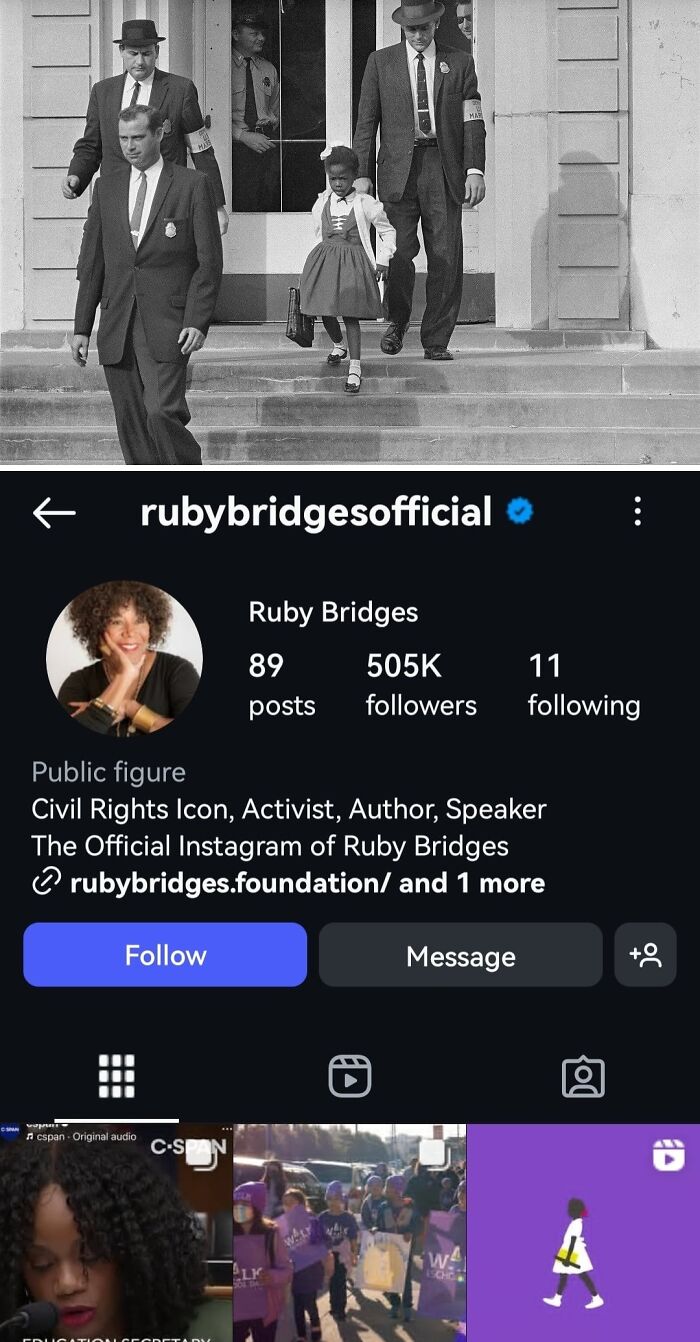The width and height of the screenshot is (700, 1342).
Task: View the 505K followers list
Action: 421,685
